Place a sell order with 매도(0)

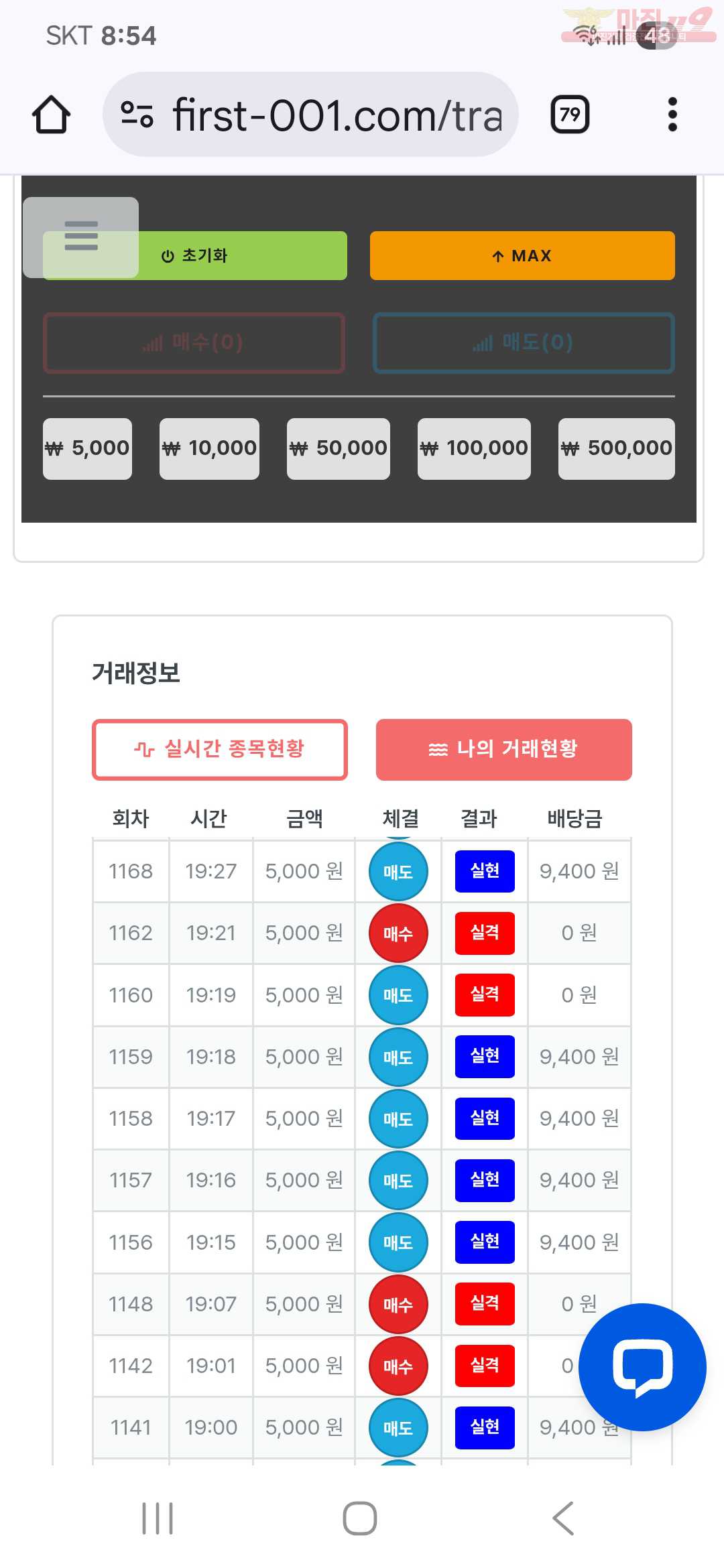click(x=524, y=342)
